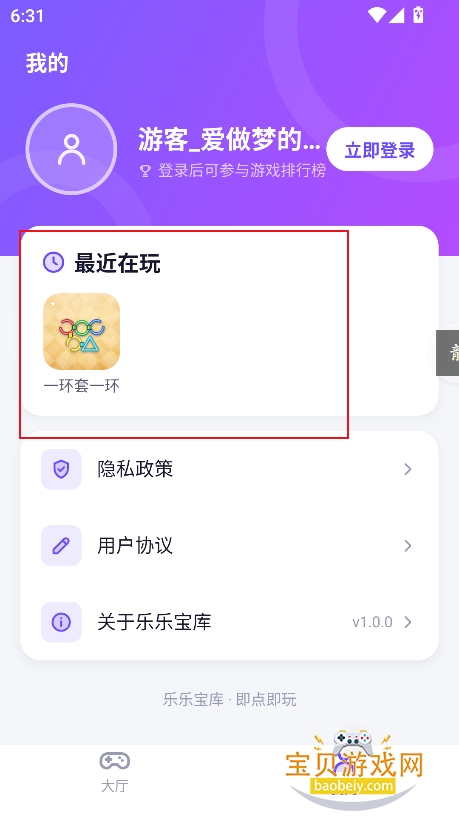Switch to the 大厅 tab
The width and height of the screenshot is (459, 816).
[114, 772]
